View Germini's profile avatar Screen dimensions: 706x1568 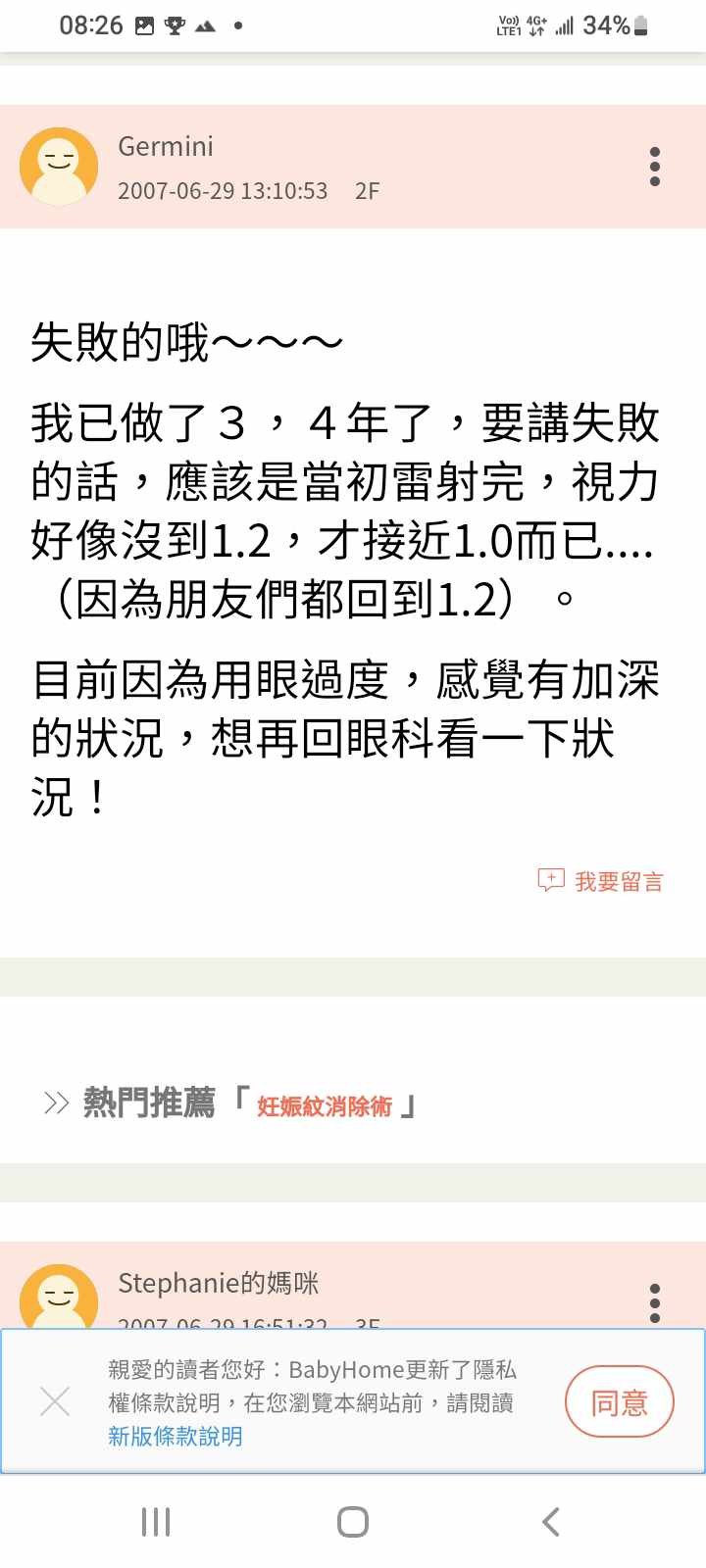[59, 167]
